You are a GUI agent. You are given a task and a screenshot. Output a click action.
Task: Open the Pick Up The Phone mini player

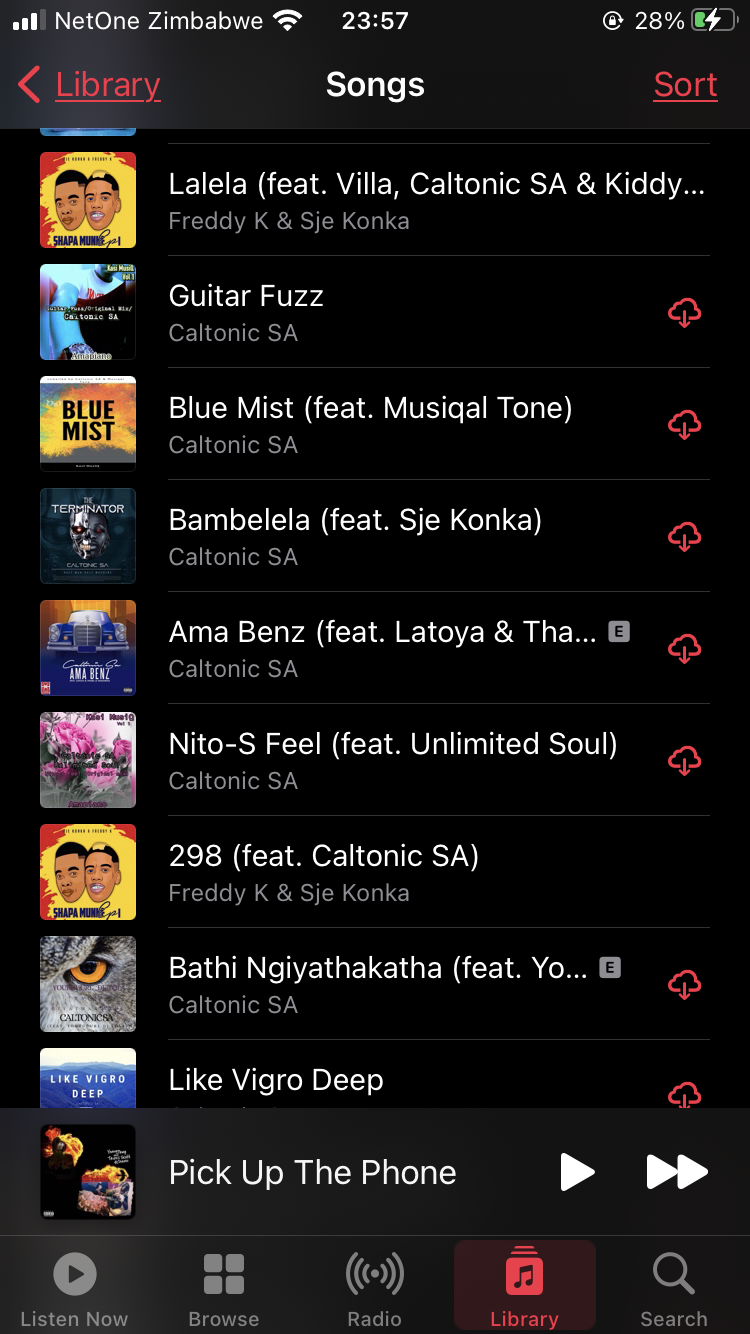tap(312, 1172)
